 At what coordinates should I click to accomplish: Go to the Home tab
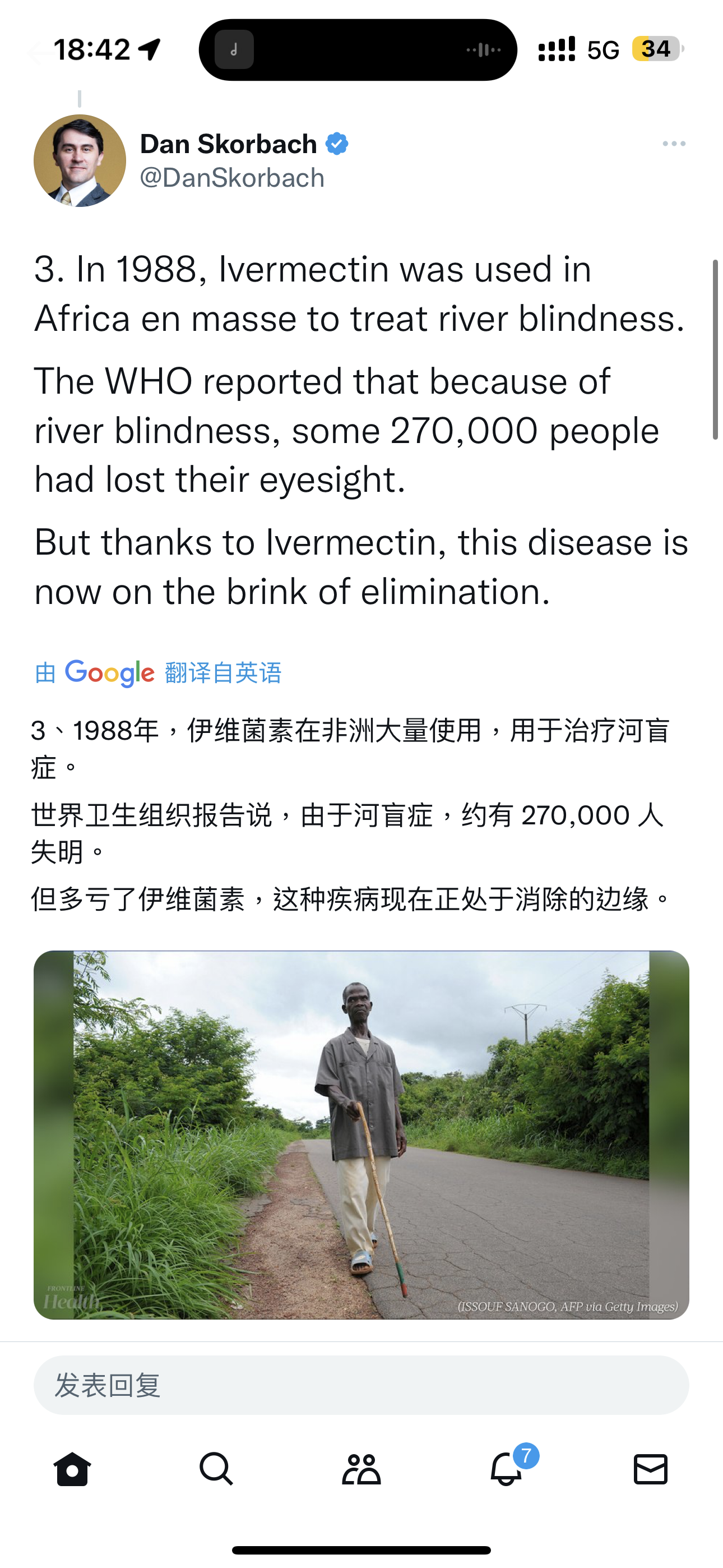72,1469
